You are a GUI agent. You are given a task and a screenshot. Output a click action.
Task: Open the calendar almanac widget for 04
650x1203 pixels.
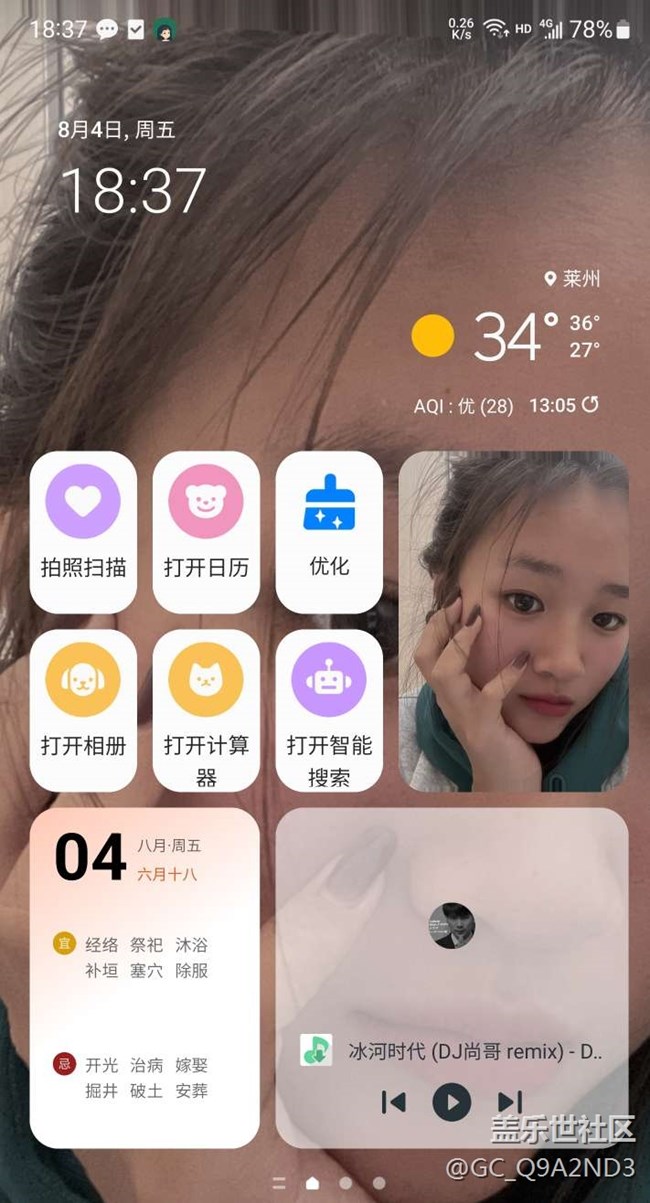click(x=144, y=977)
